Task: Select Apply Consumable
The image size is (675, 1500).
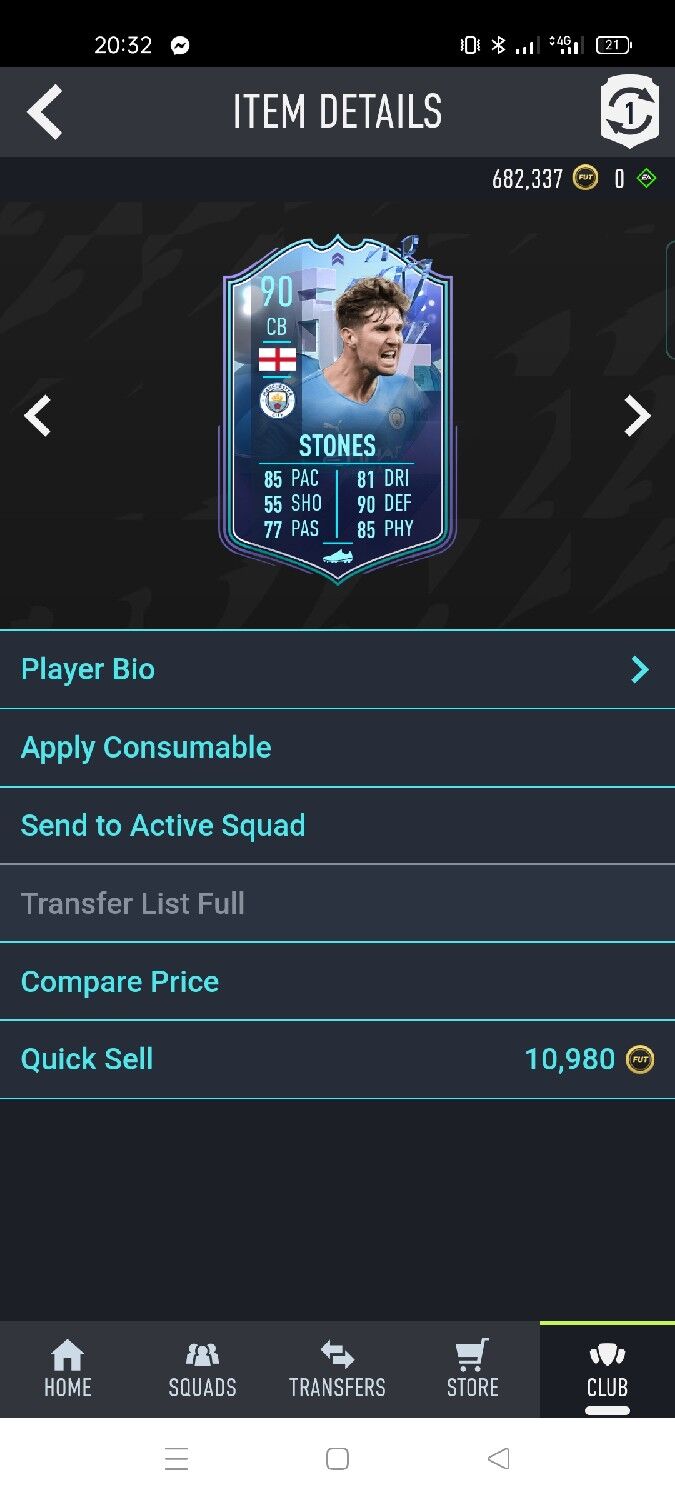Action: (x=337, y=747)
